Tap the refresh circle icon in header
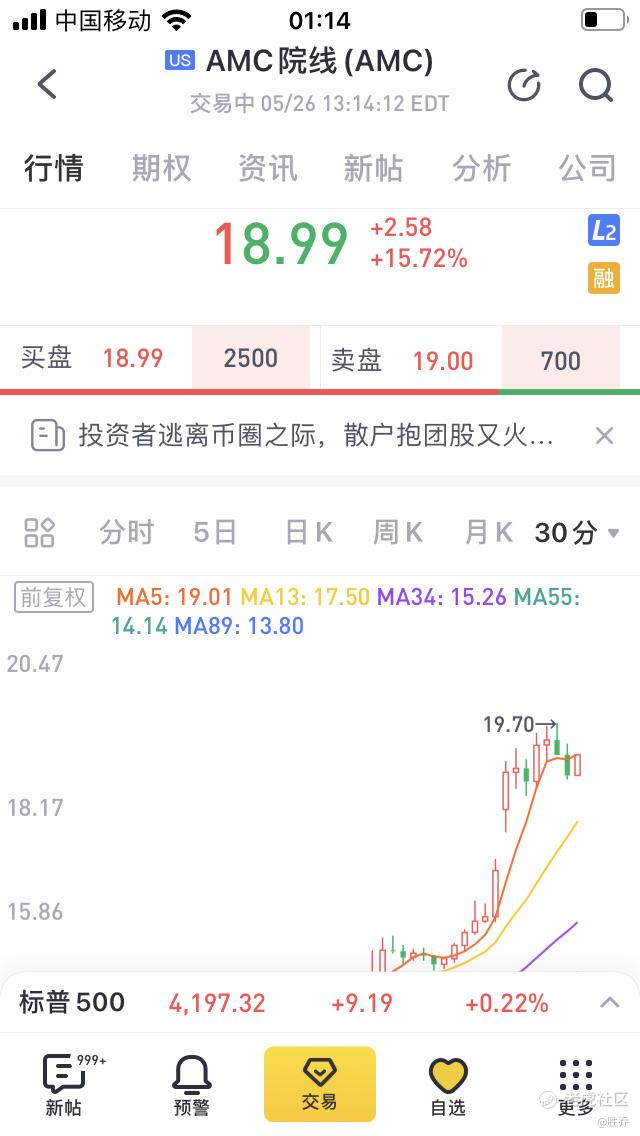 524,86
